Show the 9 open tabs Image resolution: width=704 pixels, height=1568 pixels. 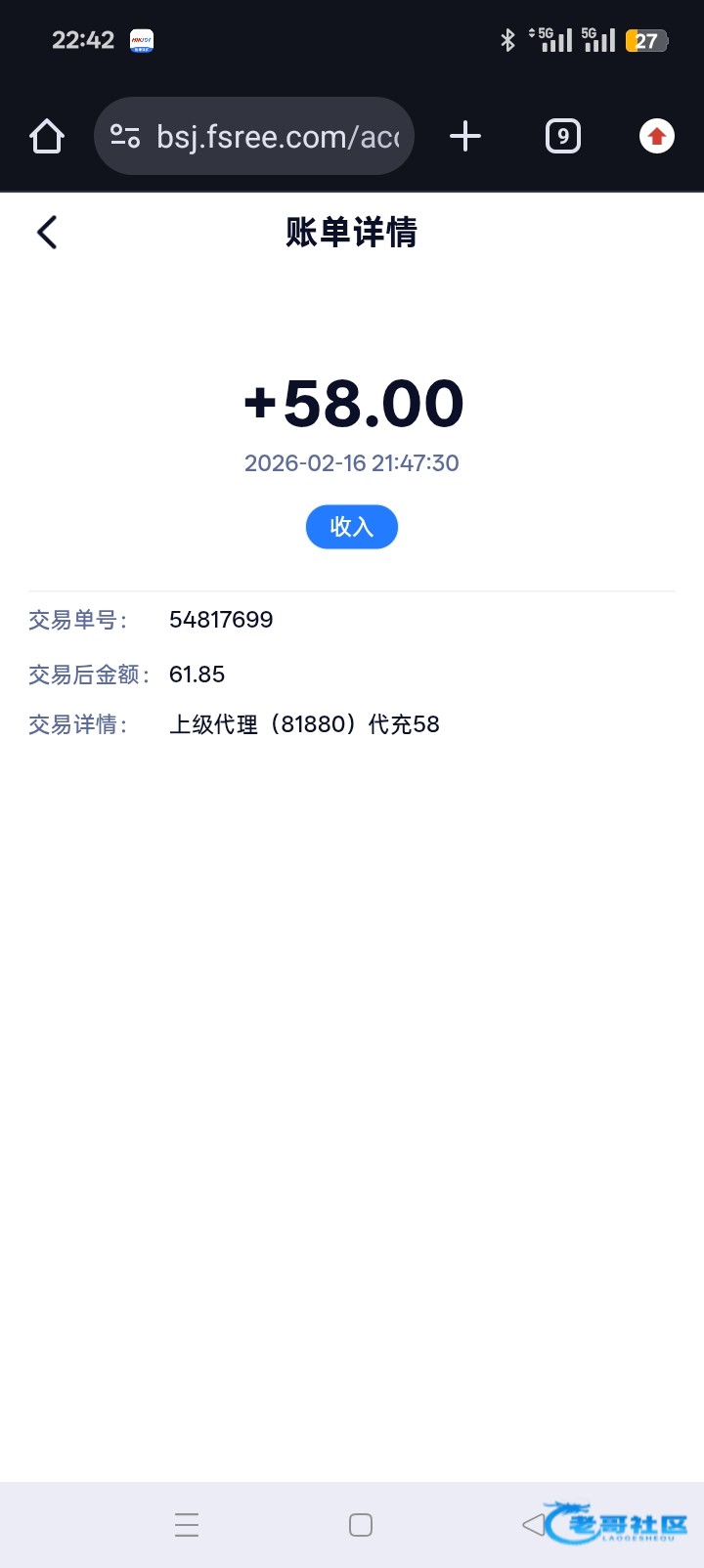point(562,137)
